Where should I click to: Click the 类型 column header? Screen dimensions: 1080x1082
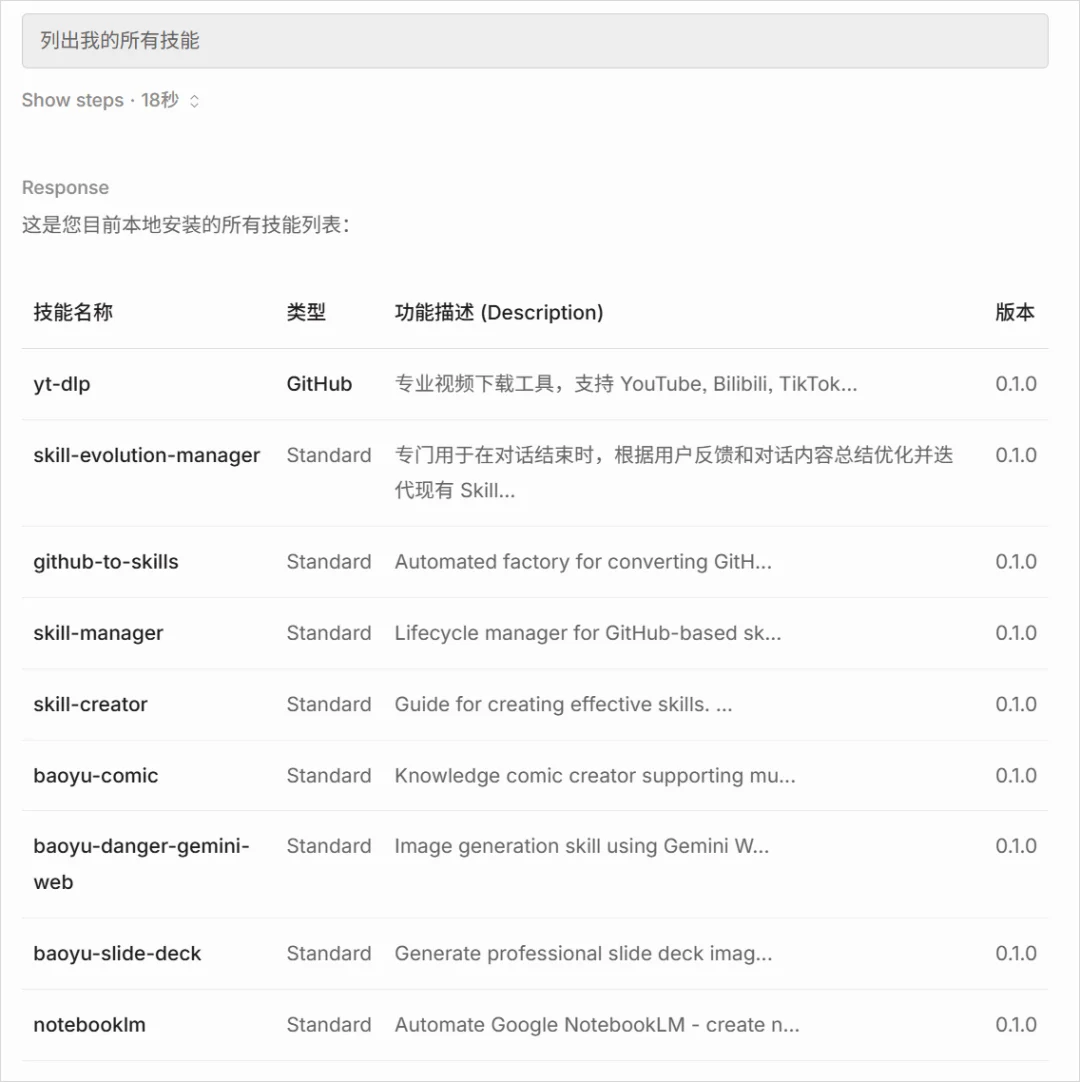[x=306, y=312]
